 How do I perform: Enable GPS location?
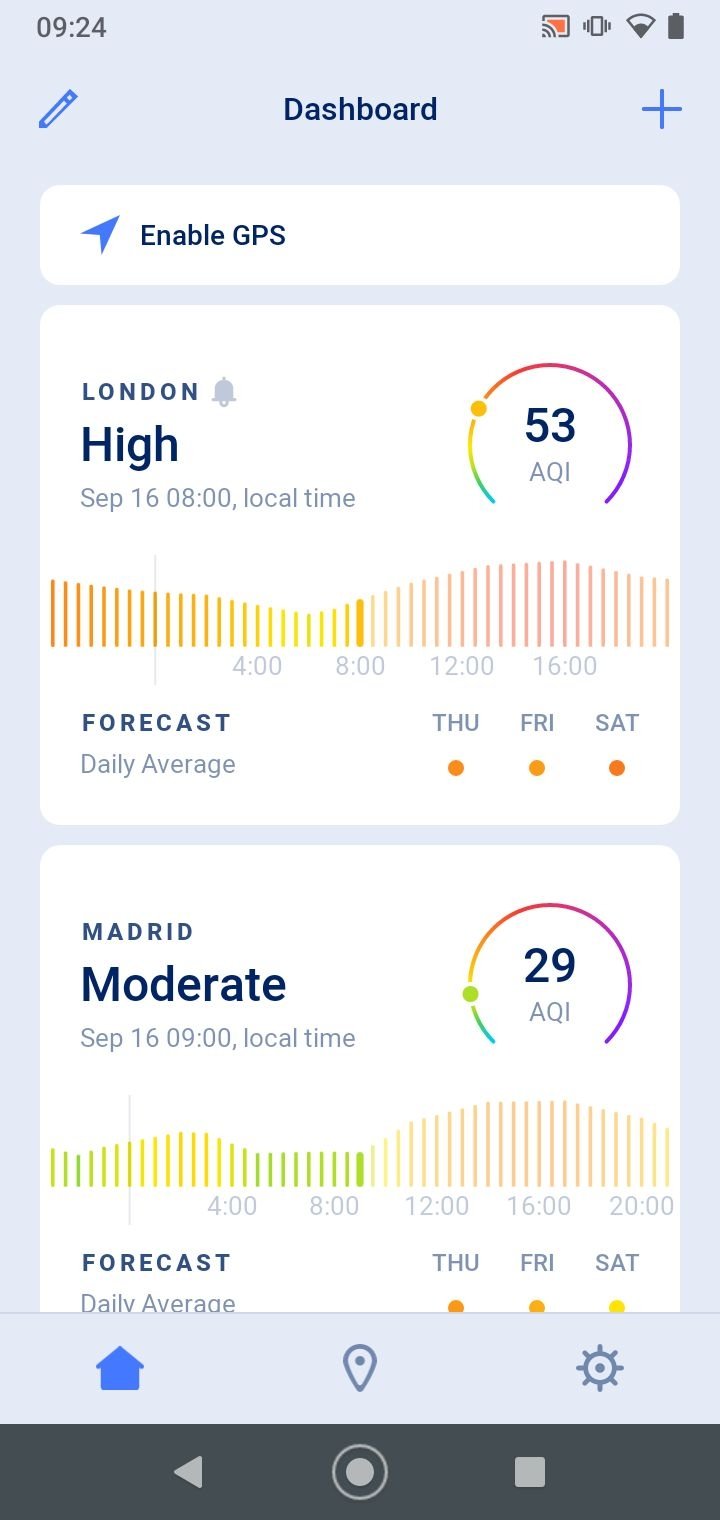pos(360,235)
